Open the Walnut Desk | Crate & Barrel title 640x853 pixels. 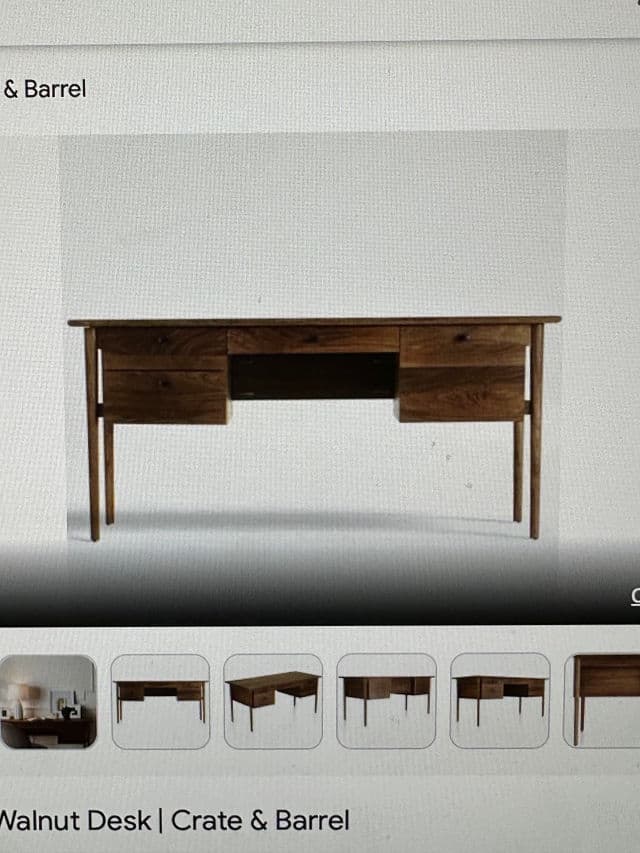pos(175,821)
